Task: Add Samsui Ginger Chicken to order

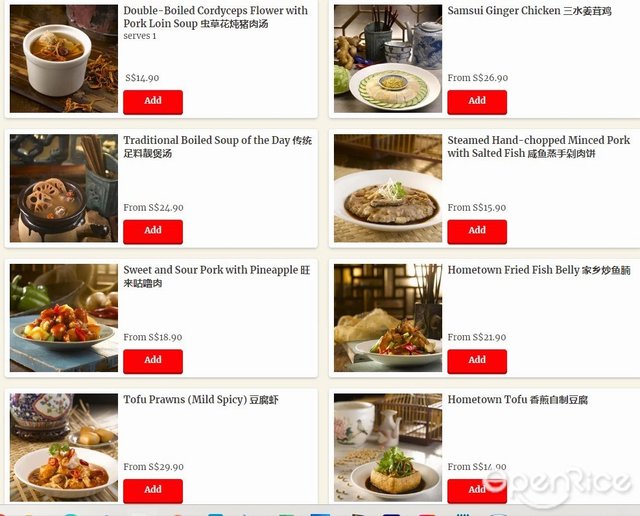Action: tap(477, 101)
